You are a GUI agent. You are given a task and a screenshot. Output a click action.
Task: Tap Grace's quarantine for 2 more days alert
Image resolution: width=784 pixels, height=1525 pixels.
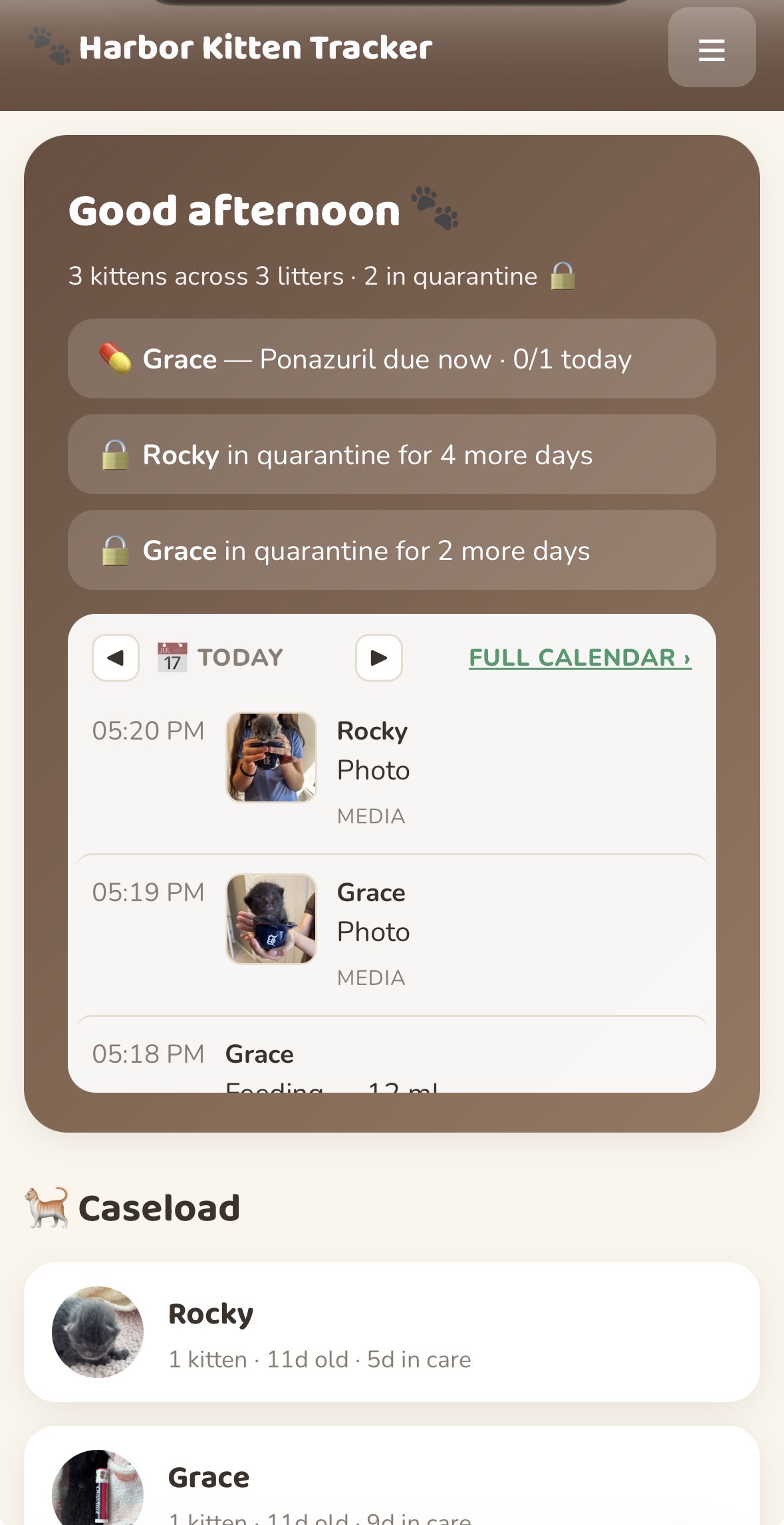[x=392, y=550]
